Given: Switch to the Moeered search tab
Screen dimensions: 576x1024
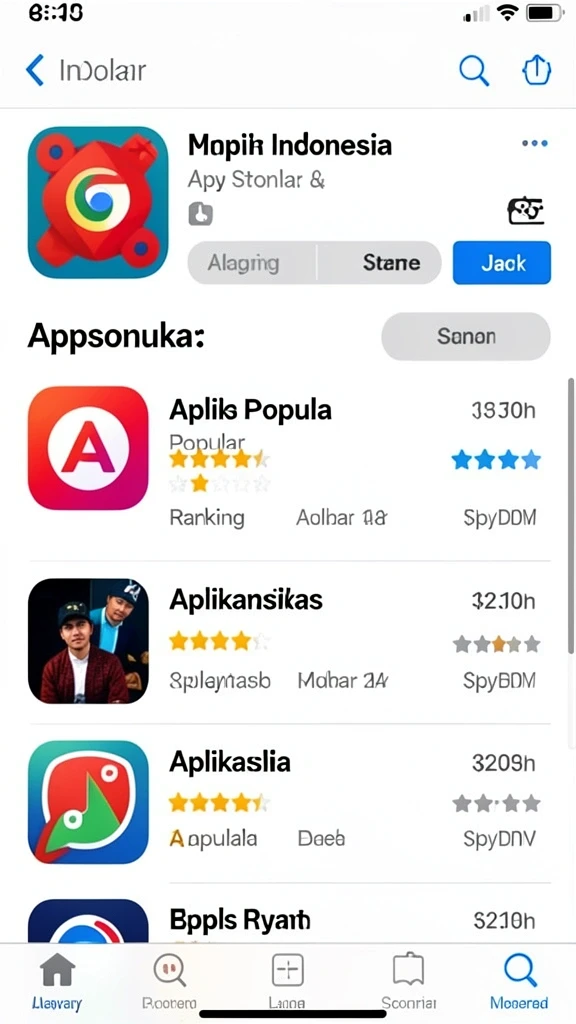Looking at the screenshot, I should (519, 981).
